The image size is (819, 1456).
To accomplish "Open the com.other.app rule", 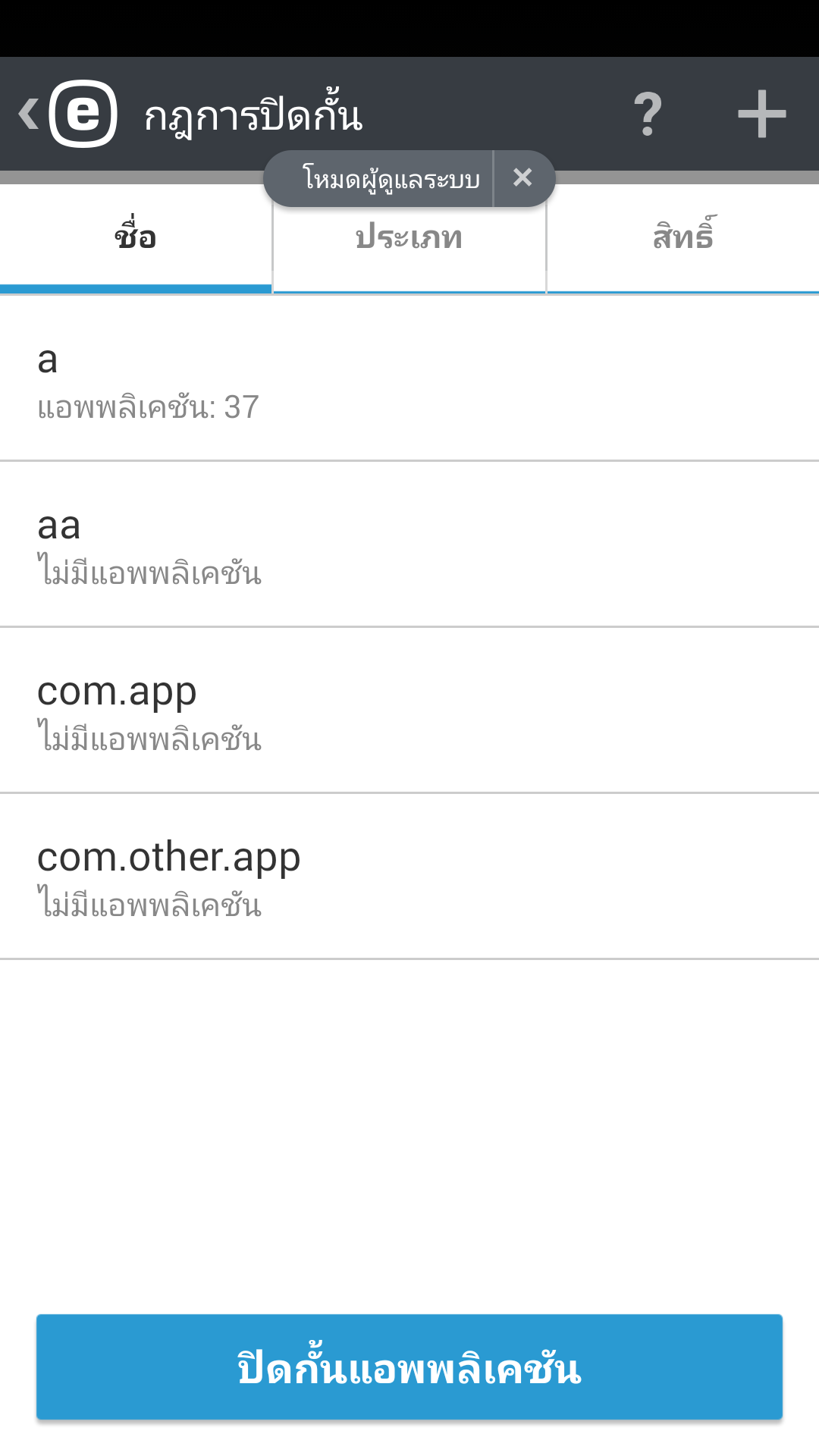I will (409, 877).
